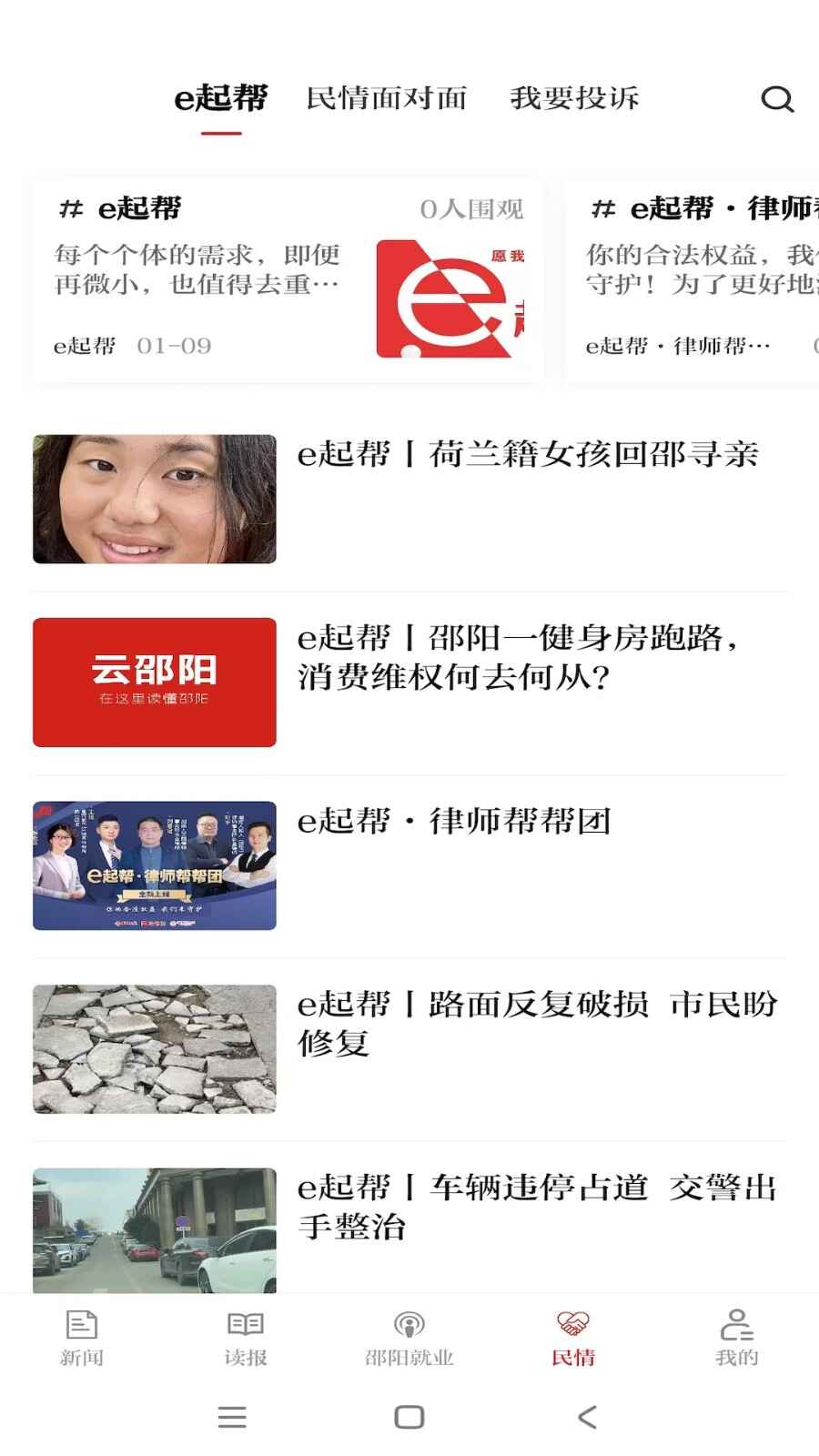Image resolution: width=819 pixels, height=1456 pixels.
Task: Switch to the 读报 tab
Action: pos(246,1338)
